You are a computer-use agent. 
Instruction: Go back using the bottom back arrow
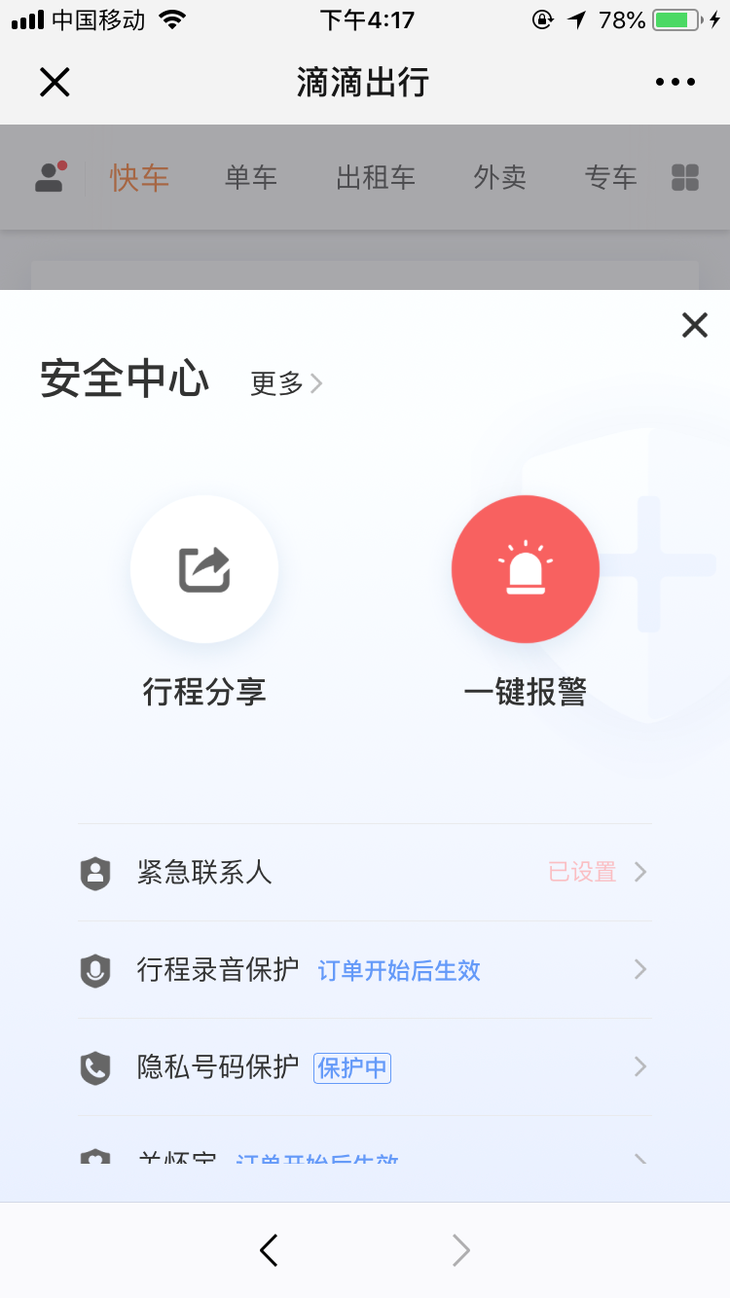point(268,1250)
